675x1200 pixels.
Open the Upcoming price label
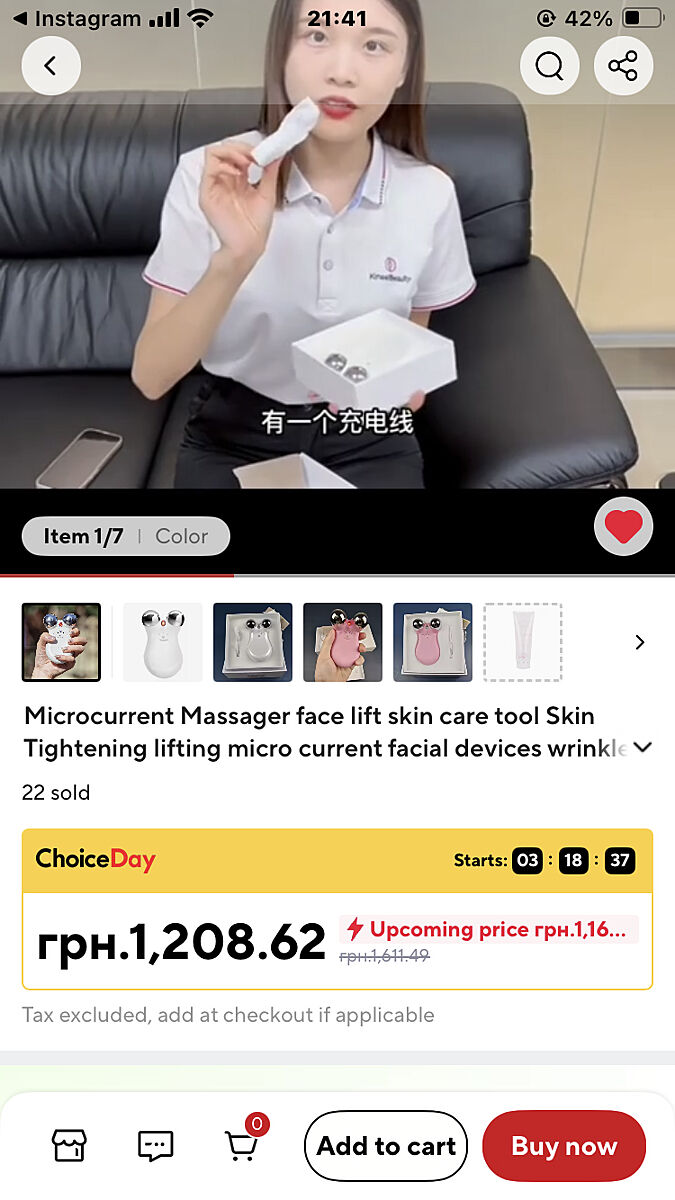pyautogui.click(x=488, y=929)
